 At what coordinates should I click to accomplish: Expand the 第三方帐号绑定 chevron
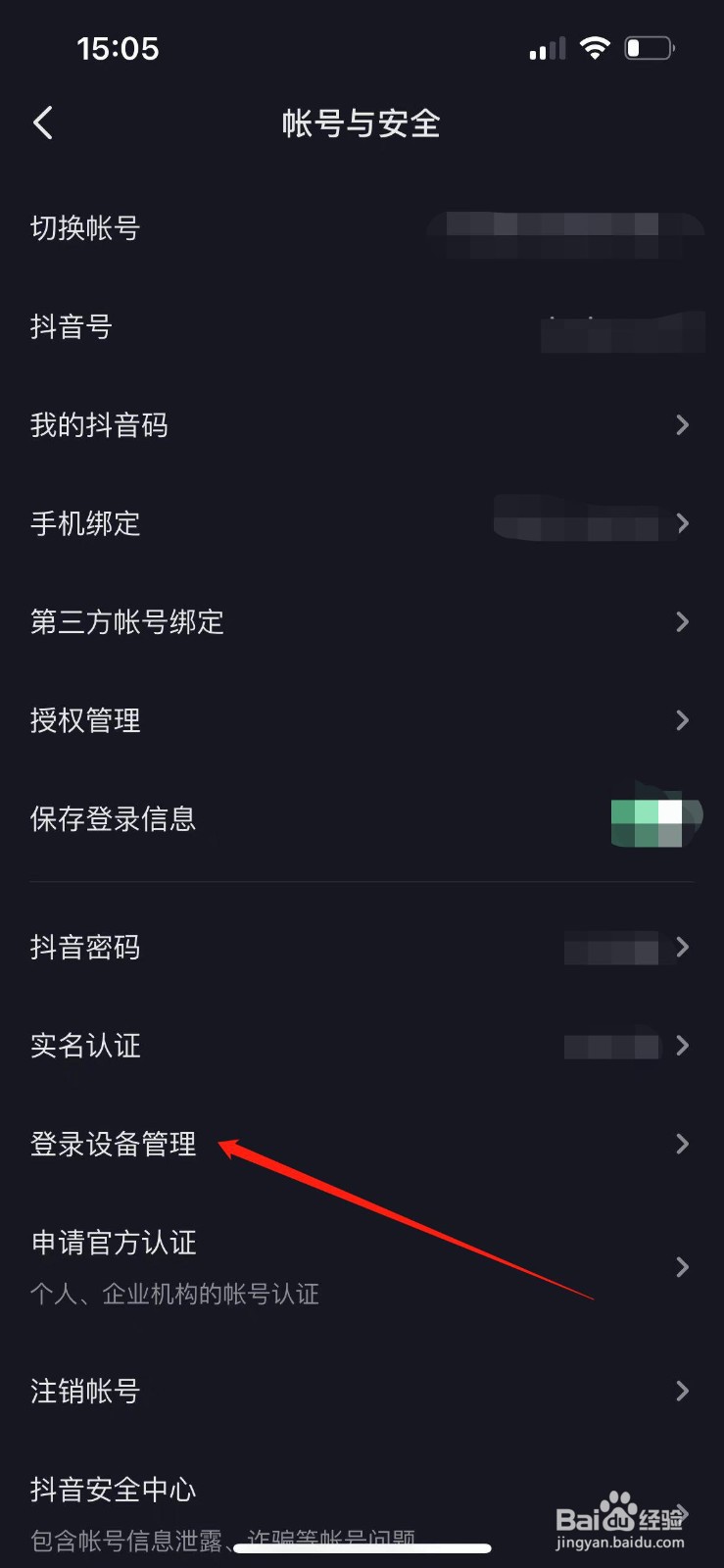(683, 621)
